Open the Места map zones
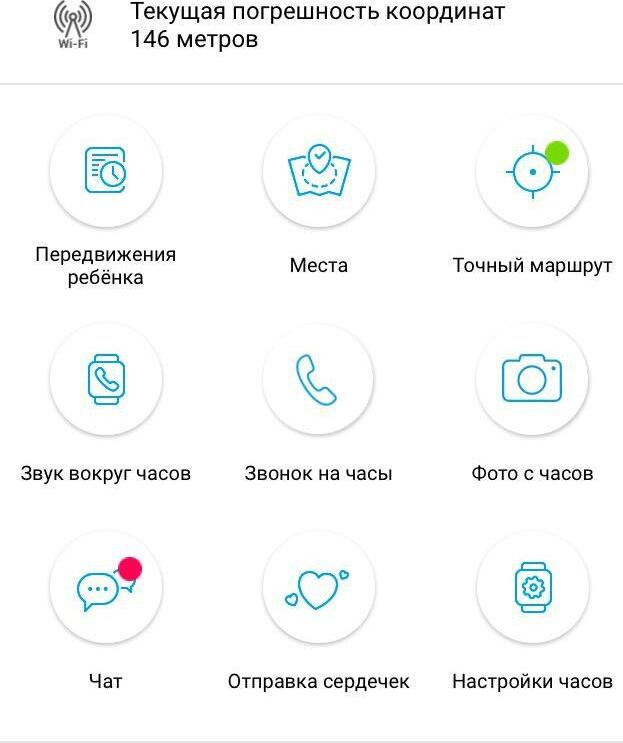Image resolution: width=623 pixels, height=743 pixels. pyautogui.click(x=319, y=172)
